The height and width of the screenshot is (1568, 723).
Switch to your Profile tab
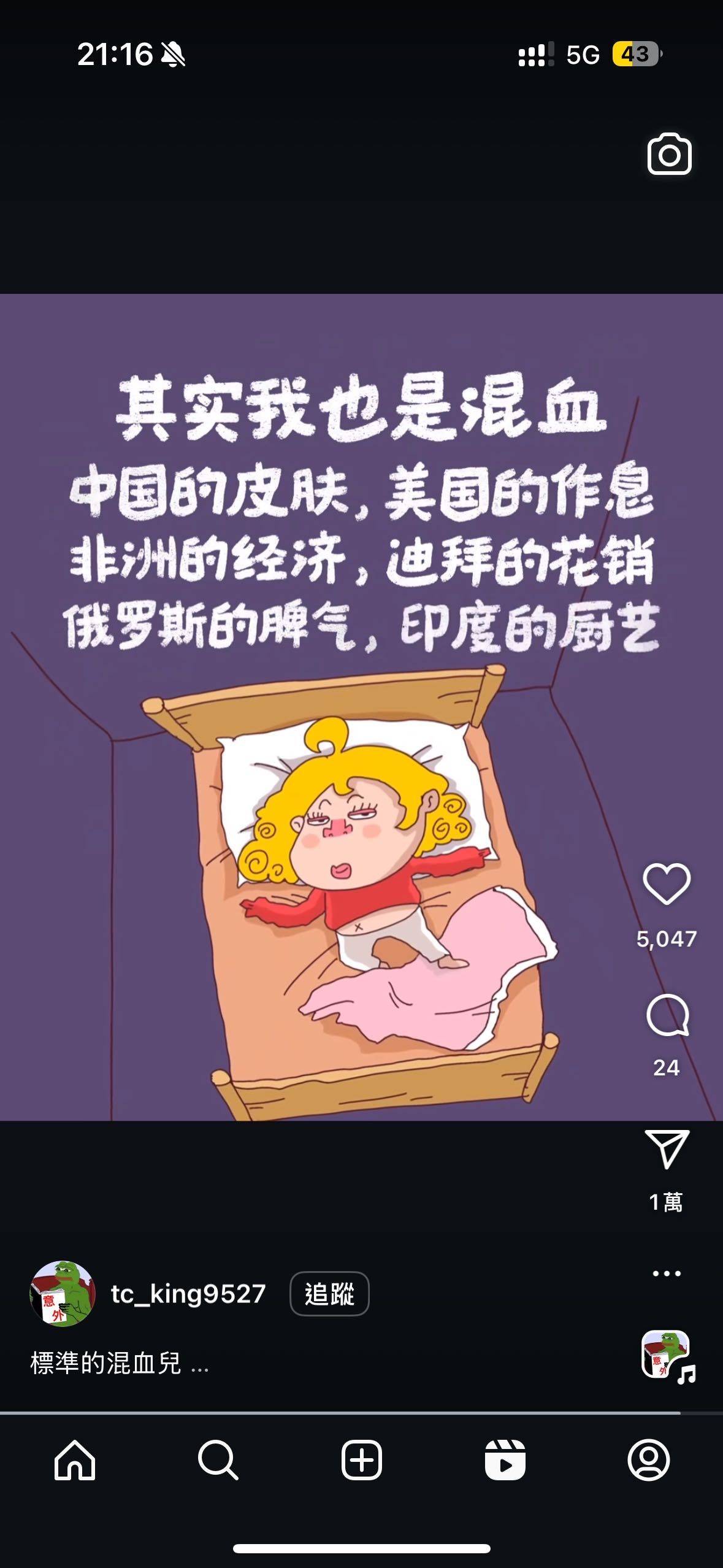coord(648,1460)
